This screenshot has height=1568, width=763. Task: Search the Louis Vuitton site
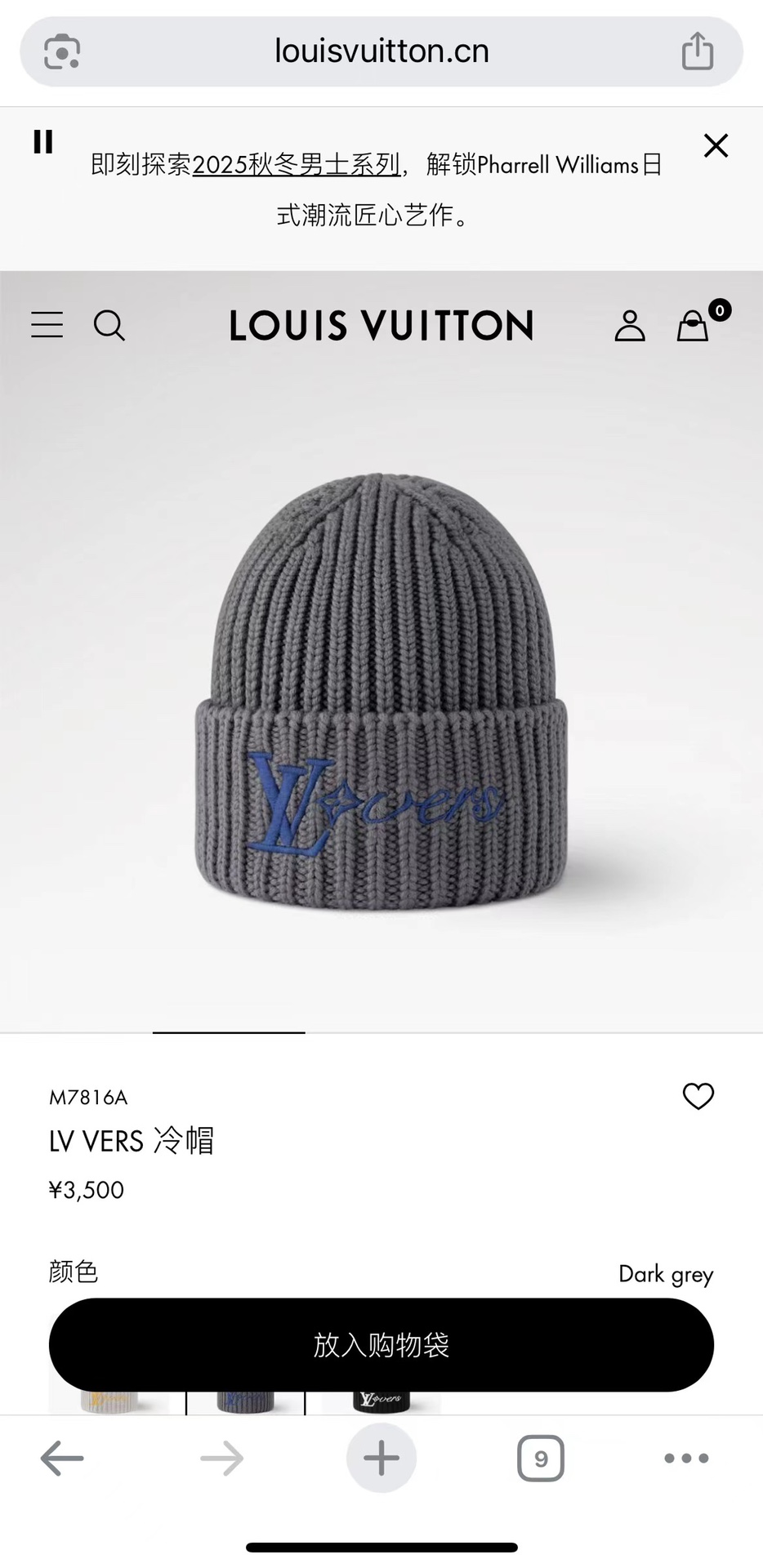pos(109,325)
